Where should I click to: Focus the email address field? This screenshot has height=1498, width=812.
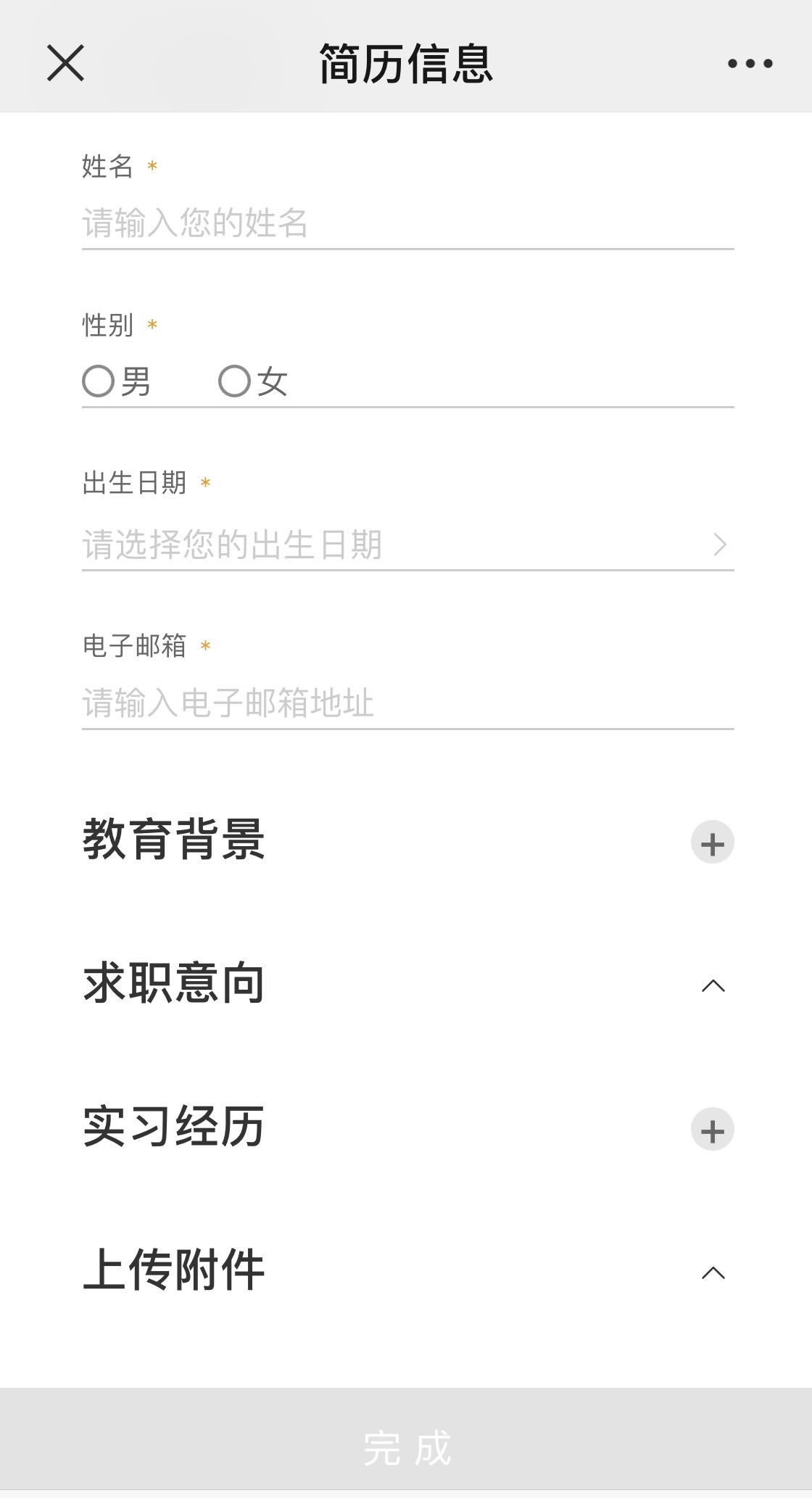406,703
